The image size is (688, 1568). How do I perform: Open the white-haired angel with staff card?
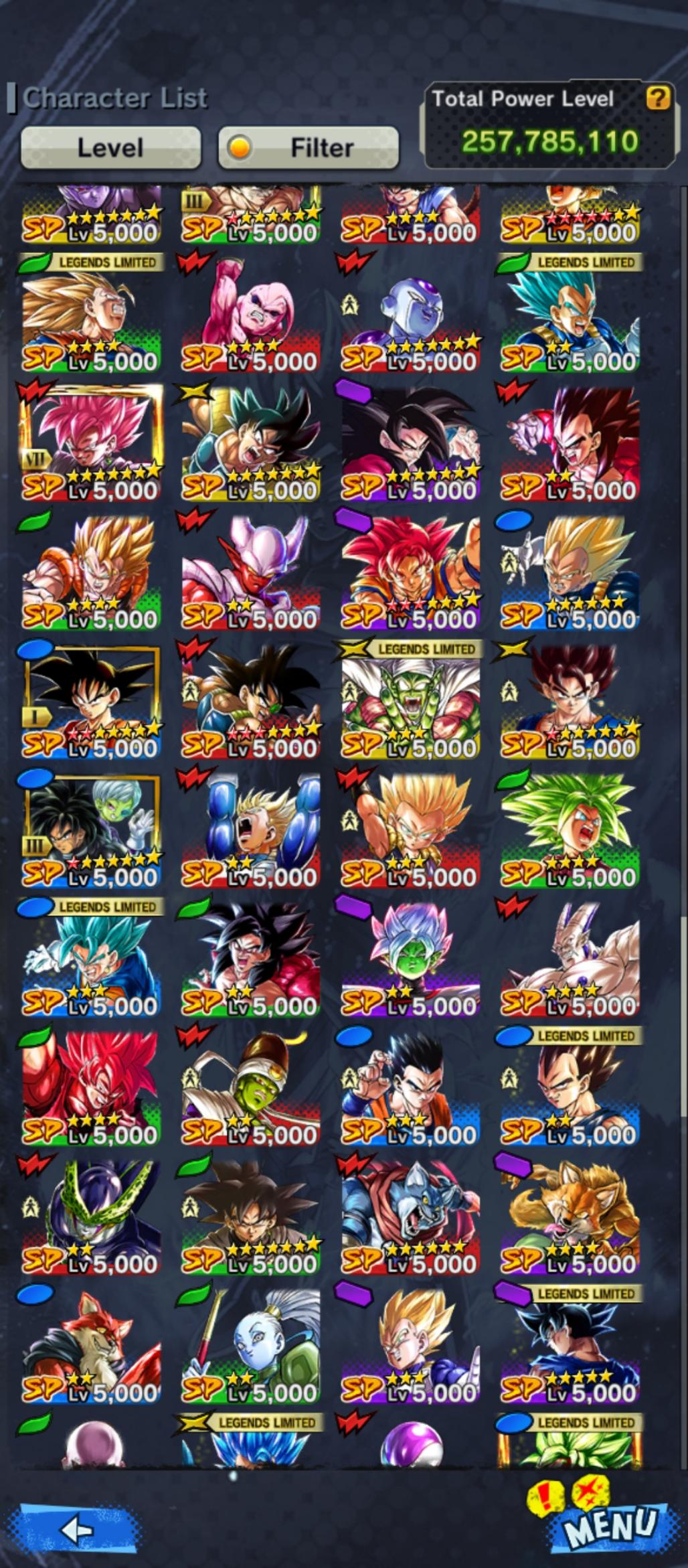pyautogui.click(x=250, y=1346)
